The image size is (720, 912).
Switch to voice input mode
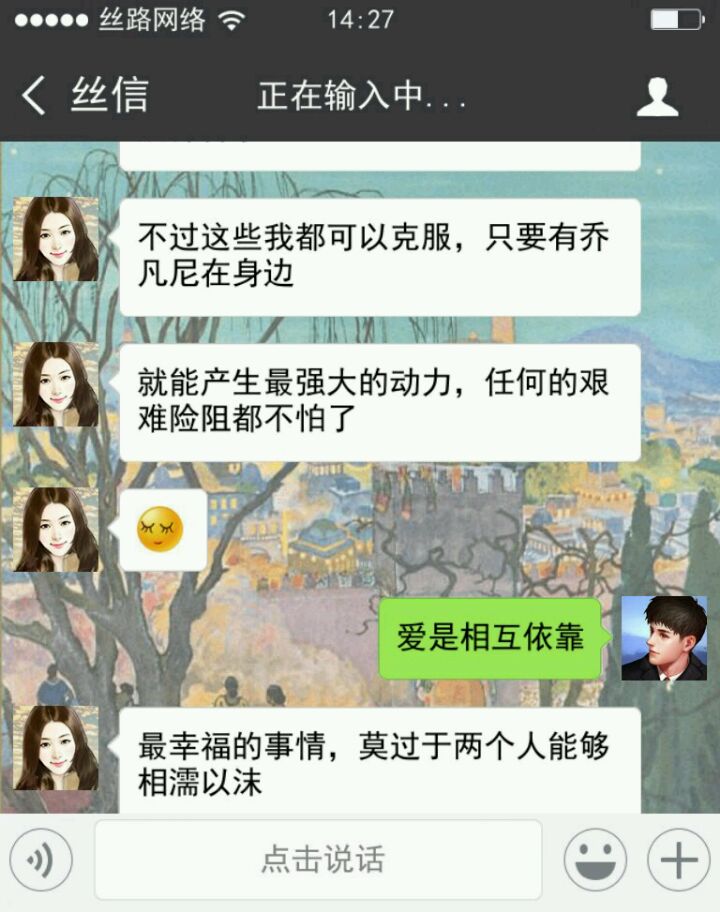click(x=41, y=860)
